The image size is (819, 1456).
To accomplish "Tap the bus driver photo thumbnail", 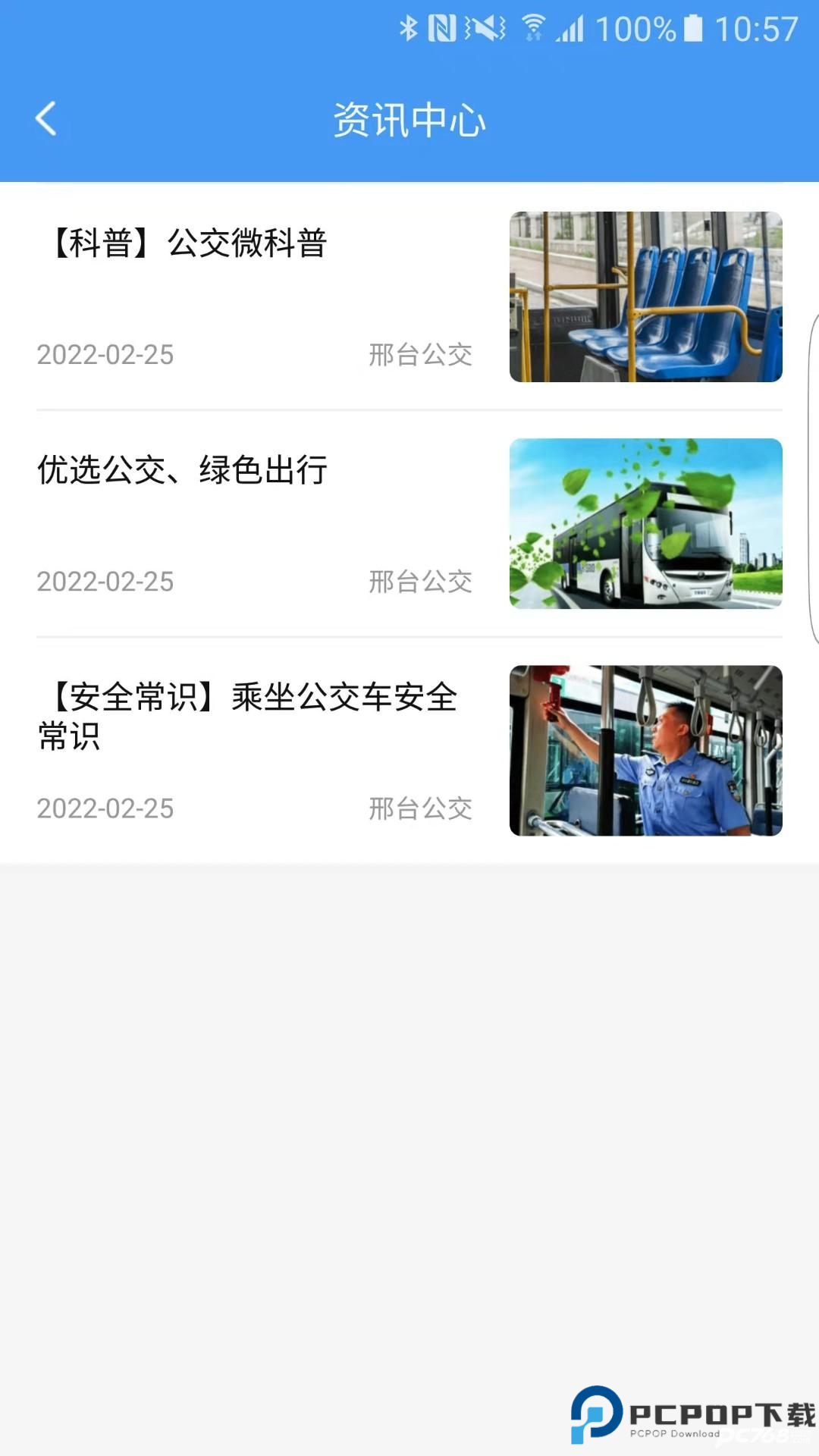I will tap(646, 751).
